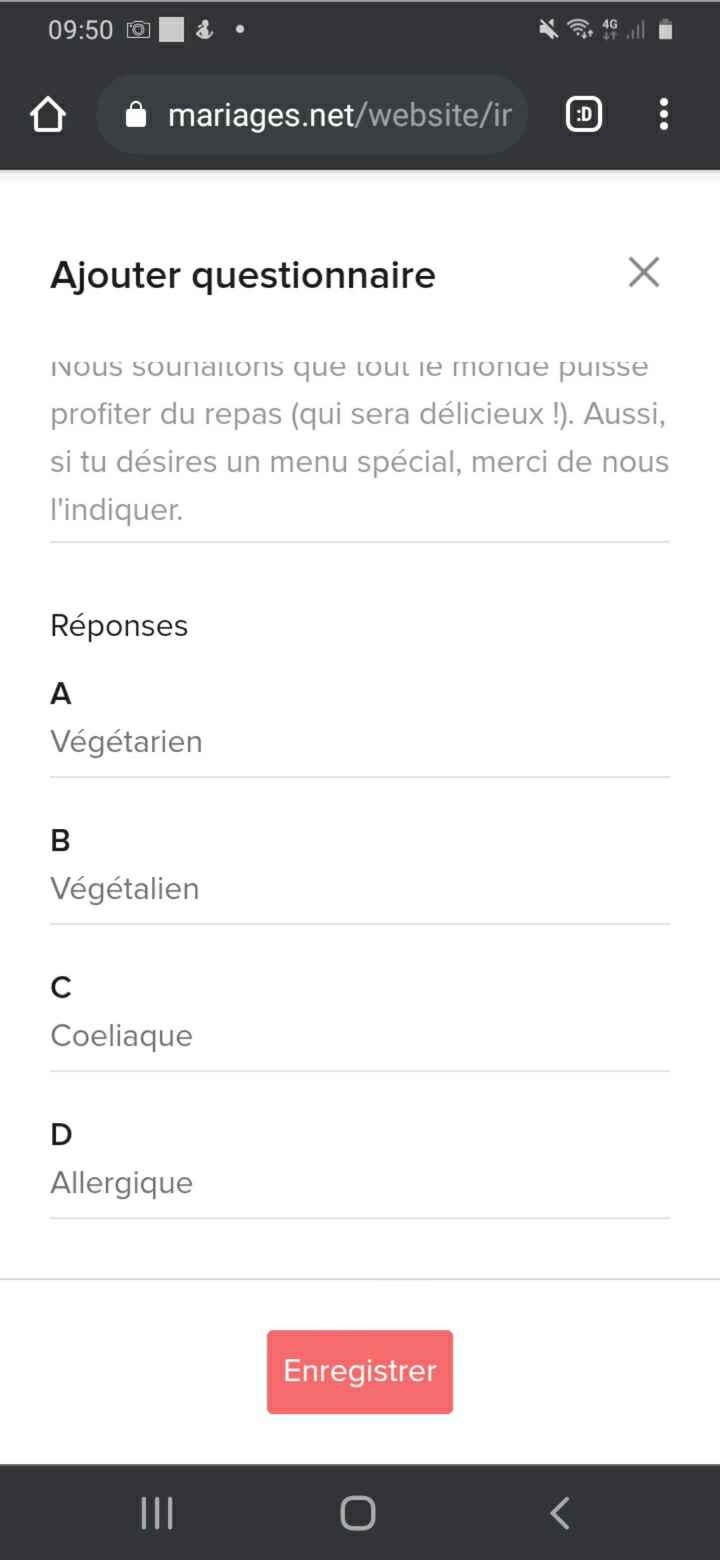The image size is (720, 1560).
Task: Tap the battery indicator icon
Action: coord(665,29)
